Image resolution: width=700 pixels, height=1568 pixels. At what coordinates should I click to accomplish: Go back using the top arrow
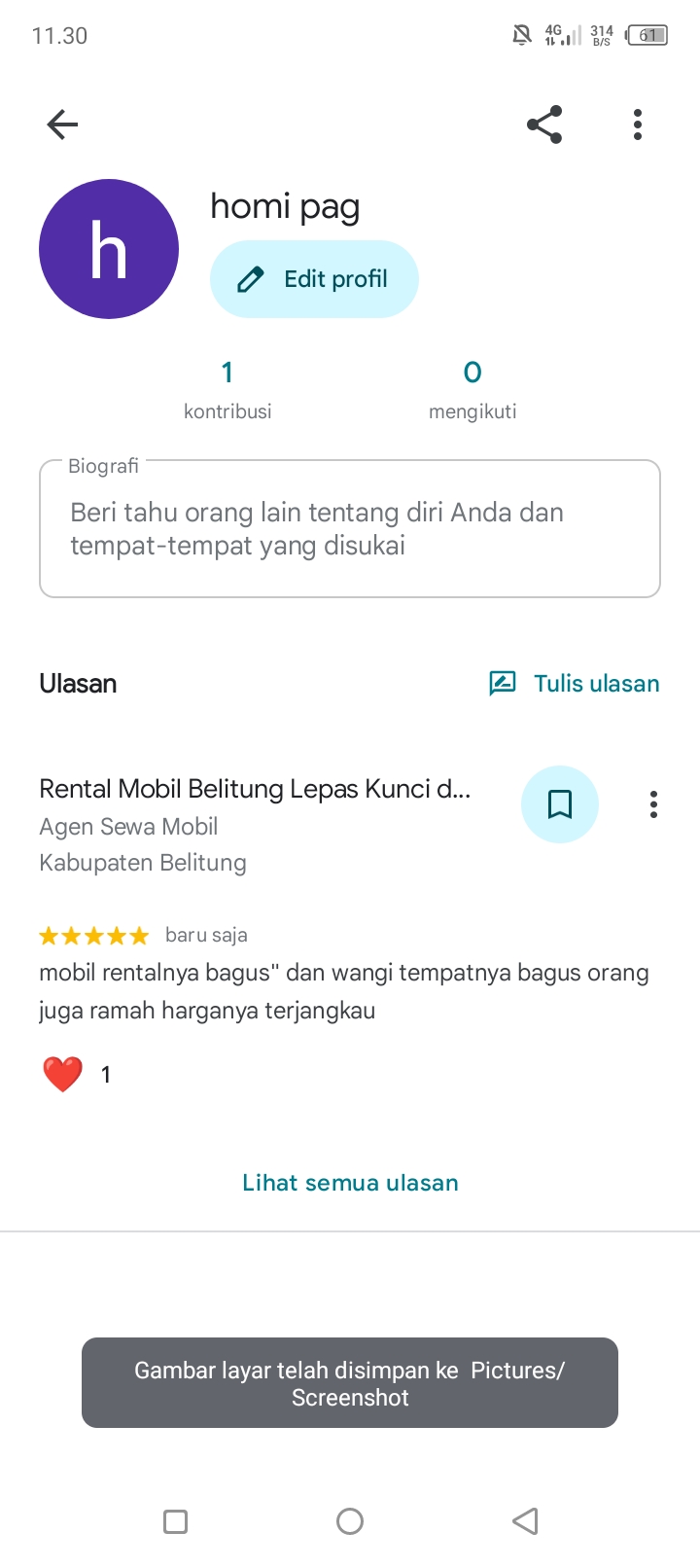point(62,125)
